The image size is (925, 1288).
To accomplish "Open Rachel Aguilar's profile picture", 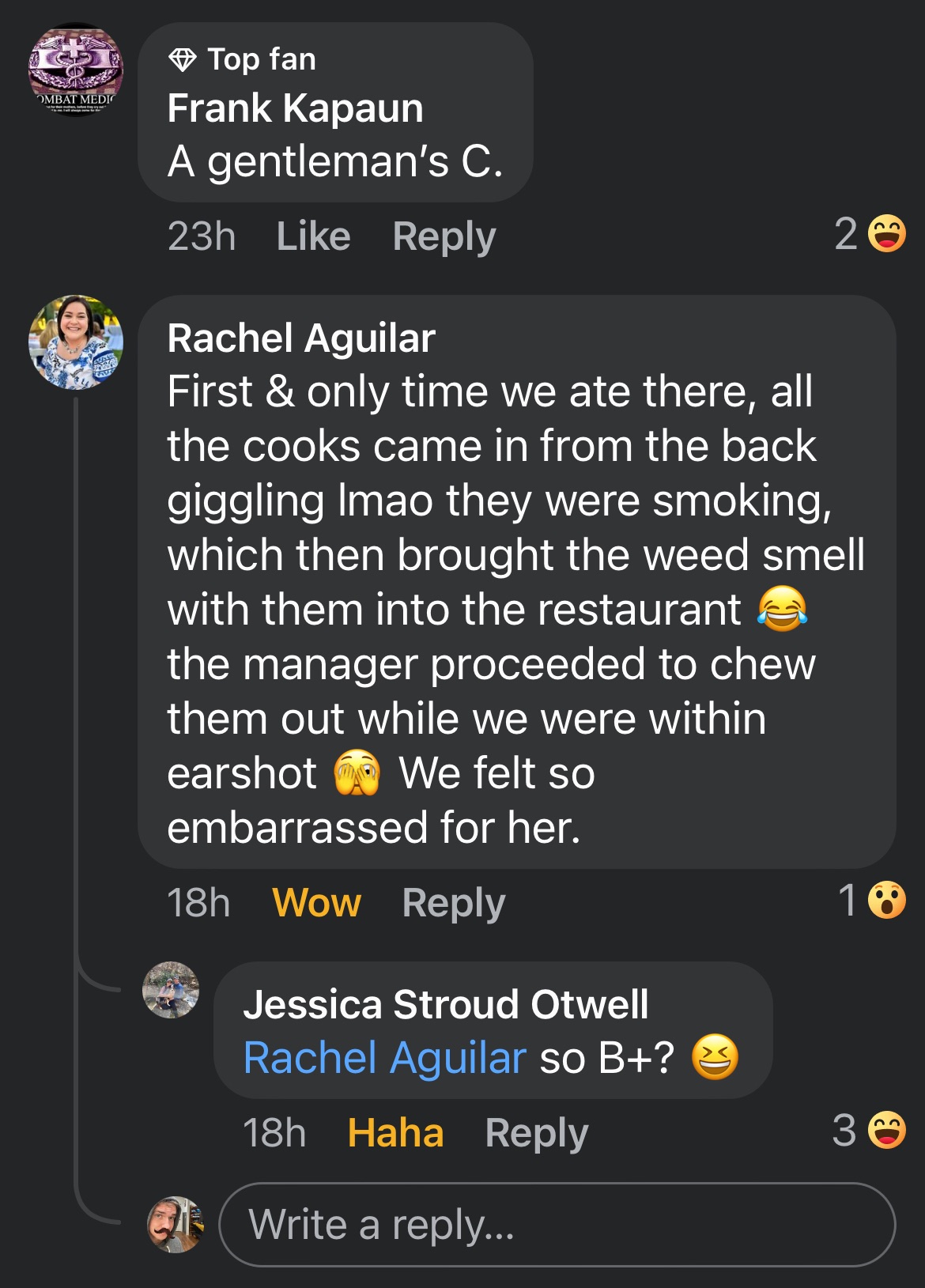I will click(x=77, y=342).
